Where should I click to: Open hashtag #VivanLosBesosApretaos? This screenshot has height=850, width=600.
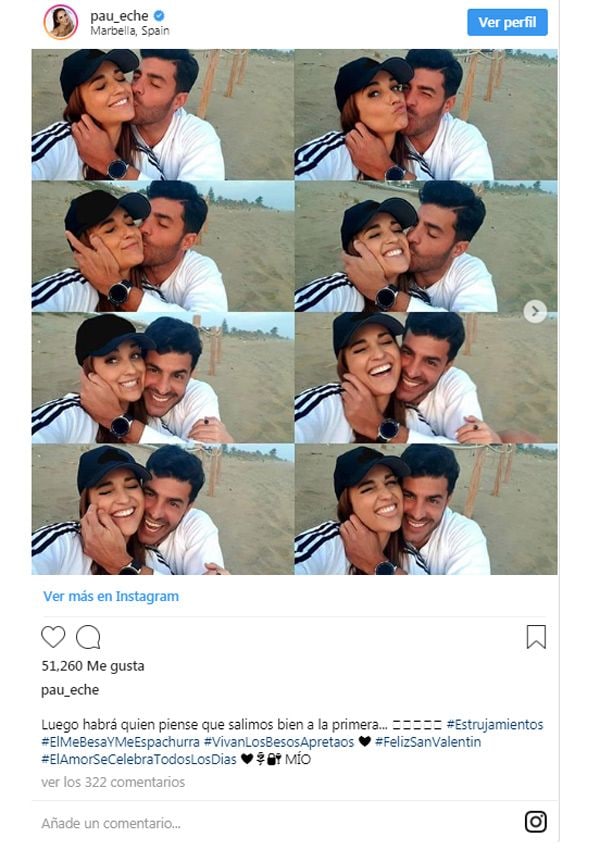coord(278,742)
